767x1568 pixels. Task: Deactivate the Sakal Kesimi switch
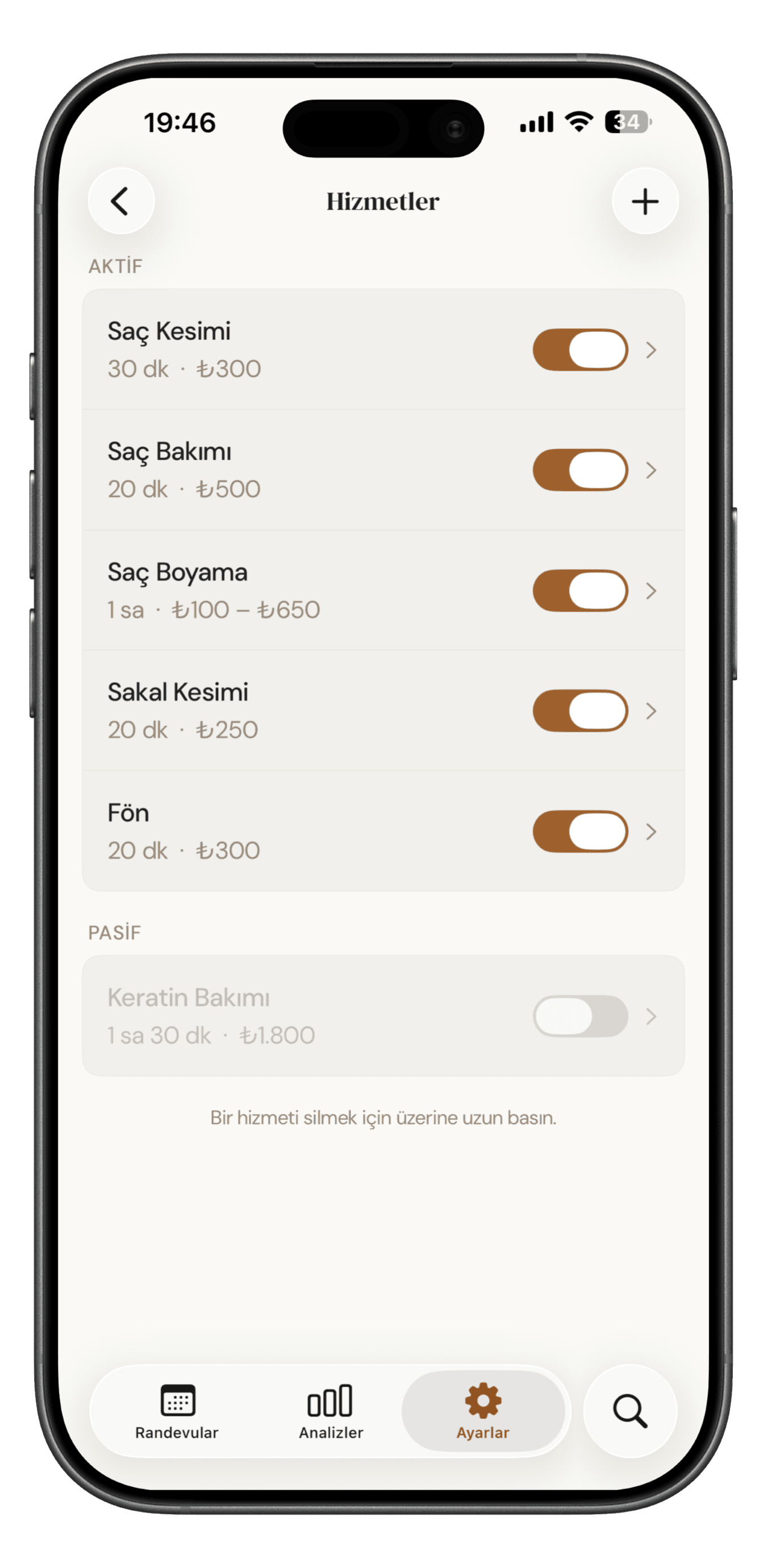coord(580,710)
